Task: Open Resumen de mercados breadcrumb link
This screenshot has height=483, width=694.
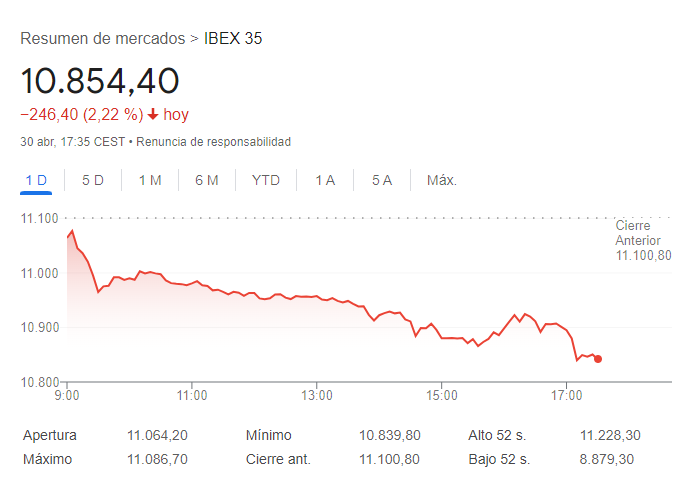Action: (x=103, y=39)
